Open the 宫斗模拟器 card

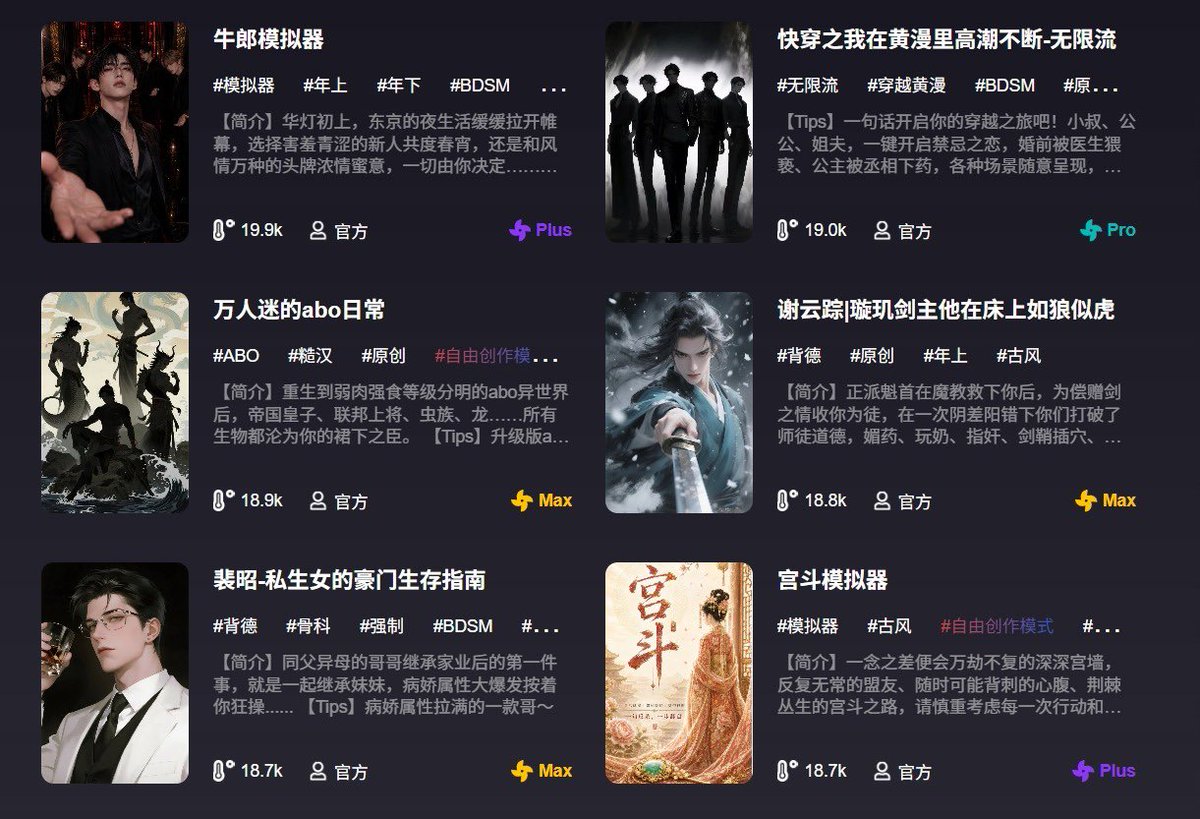tap(870, 673)
